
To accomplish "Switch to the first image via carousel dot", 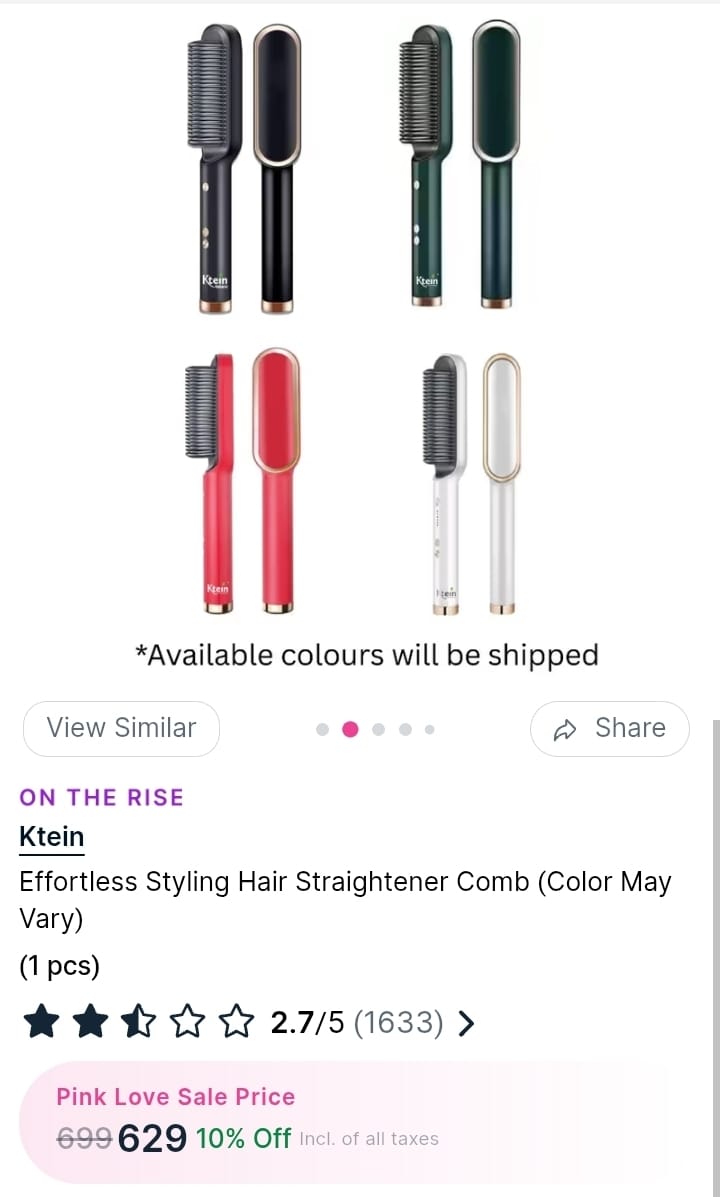I will (x=322, y=728).
